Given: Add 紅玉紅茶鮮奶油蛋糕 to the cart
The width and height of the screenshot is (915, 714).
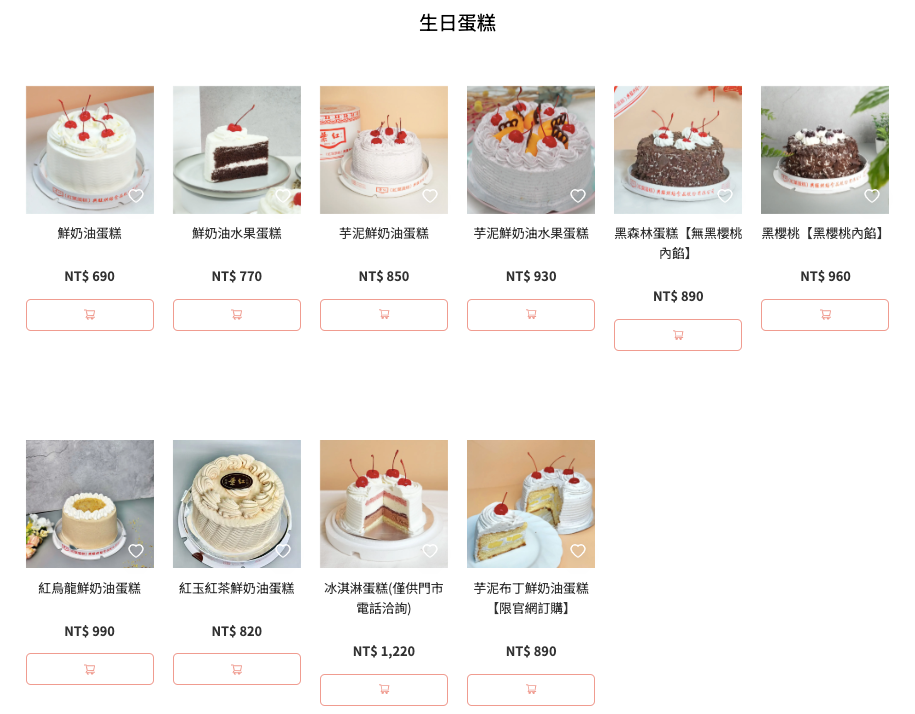Looking at the screenshot, I should (237, 668).
